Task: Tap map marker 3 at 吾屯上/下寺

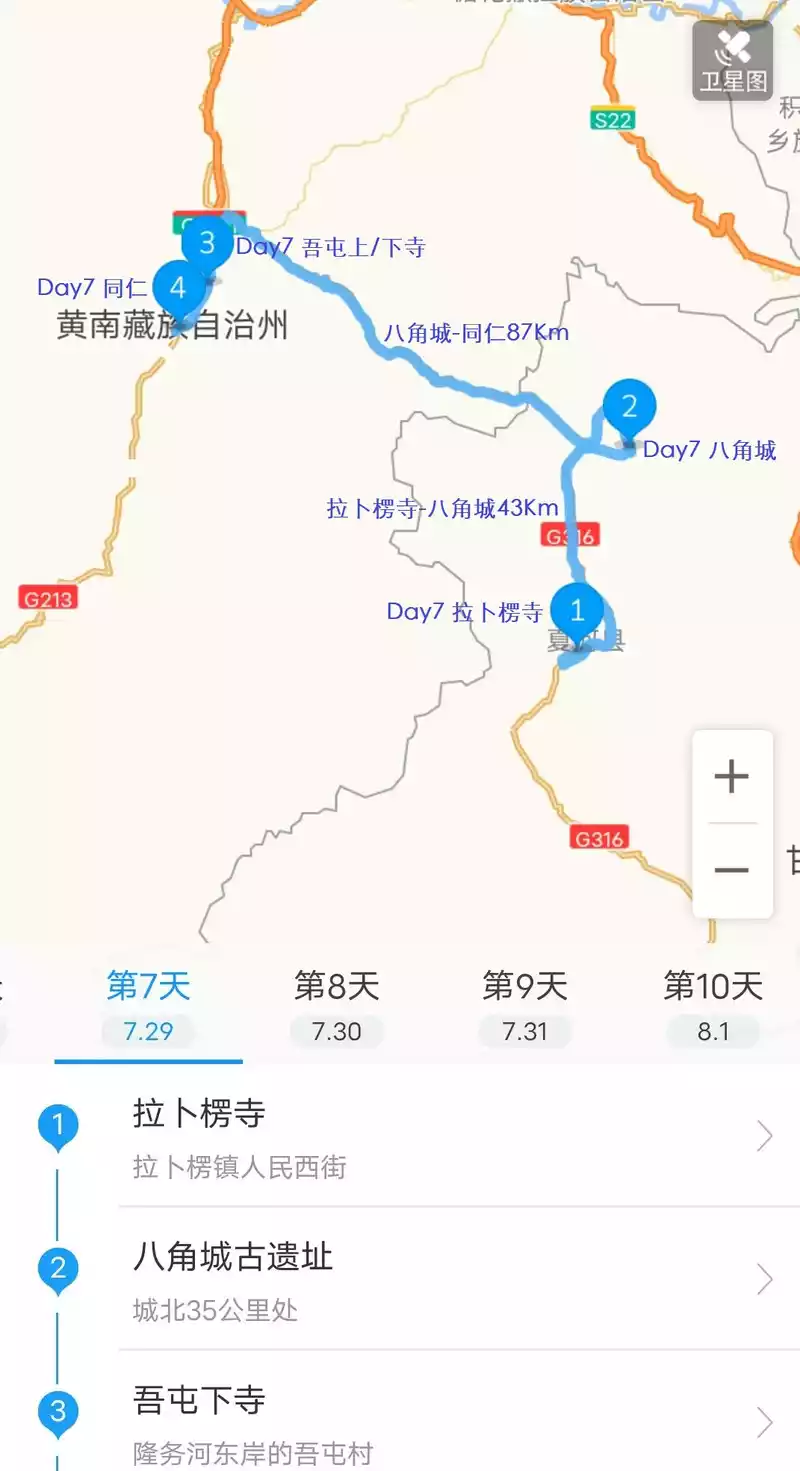Action: pyautogui.click(x=207, y=243)
